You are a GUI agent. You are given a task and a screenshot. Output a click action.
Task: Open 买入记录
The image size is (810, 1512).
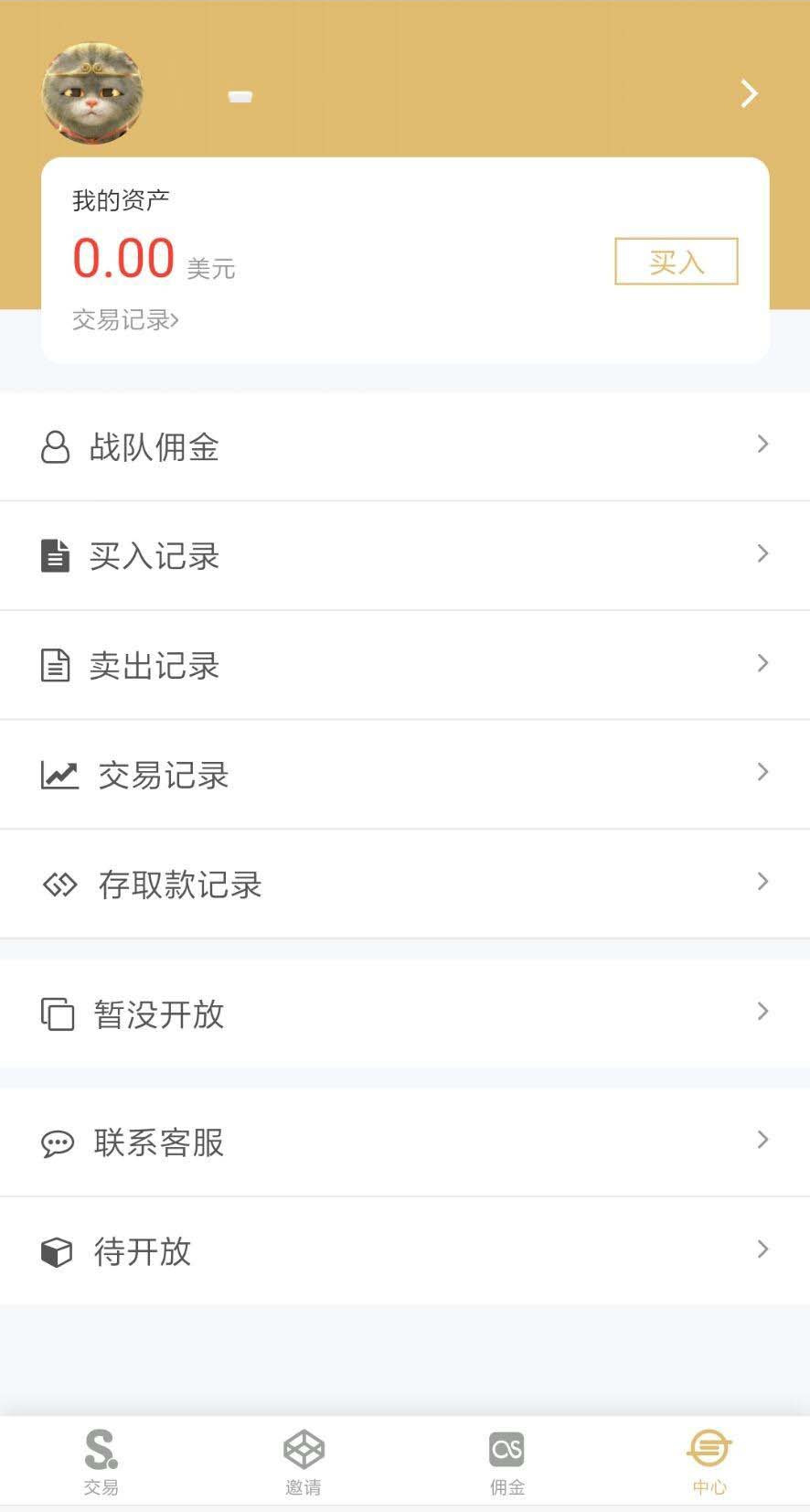coord(405,555)
